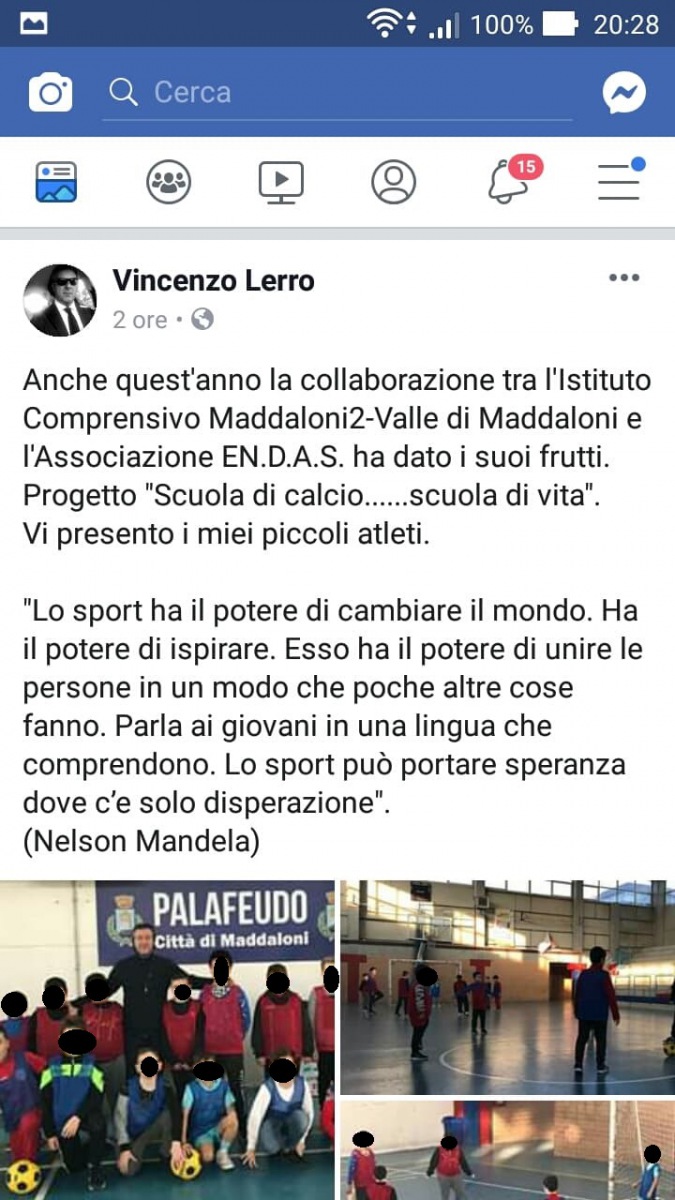Open Vincenzo Lerro's profile via name

point(213,281)
